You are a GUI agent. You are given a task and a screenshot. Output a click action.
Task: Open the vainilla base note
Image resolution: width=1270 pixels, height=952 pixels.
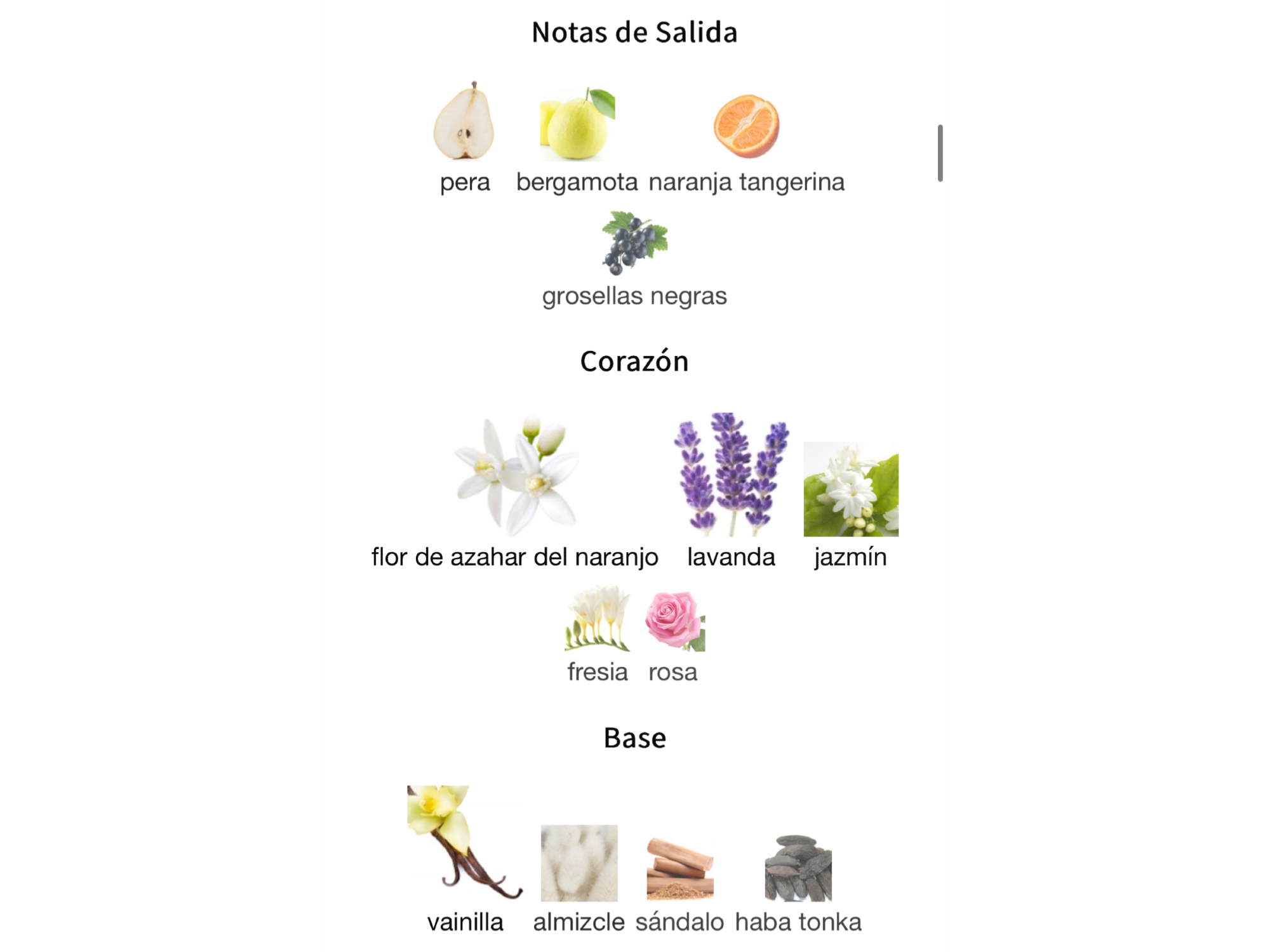[464, 843]
